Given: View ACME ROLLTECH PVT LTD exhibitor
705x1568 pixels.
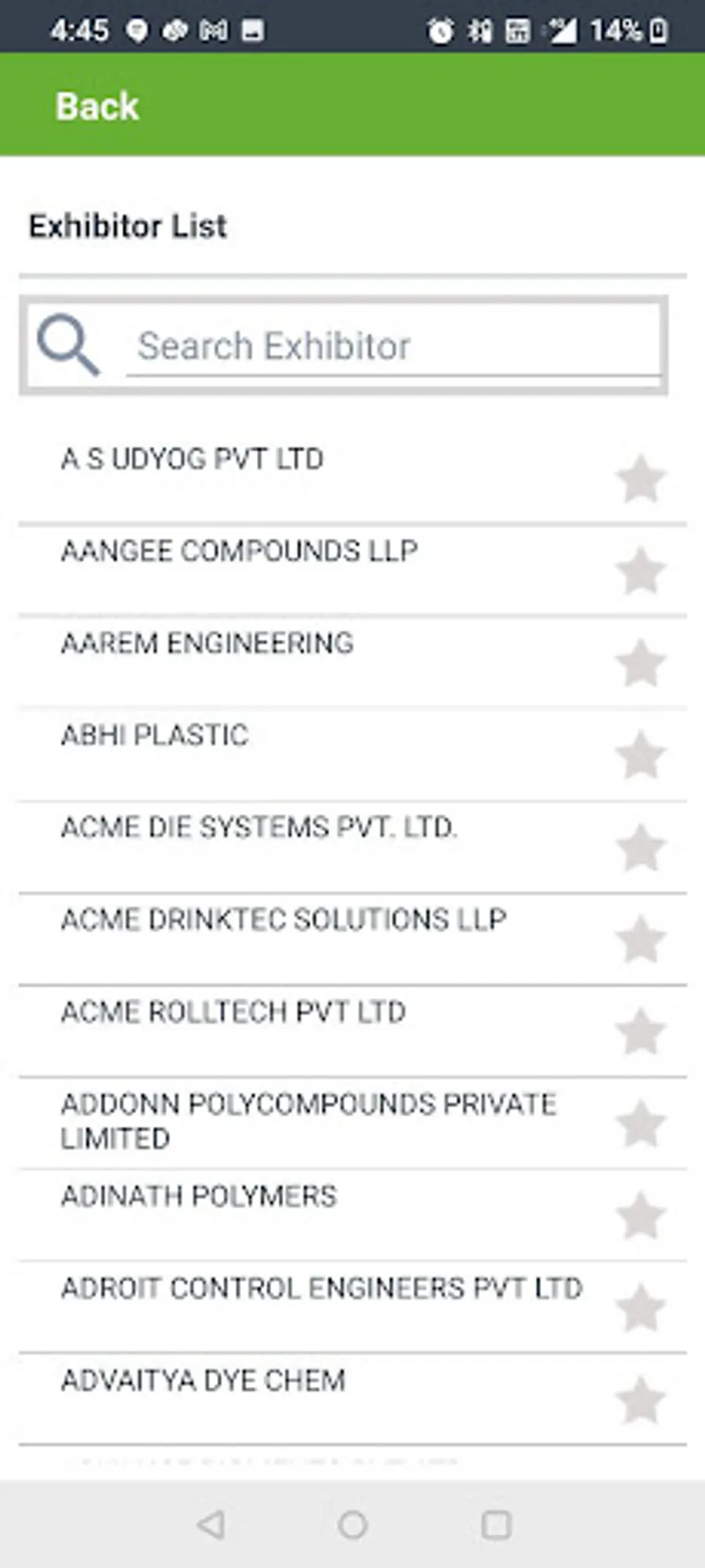Looking at the screenshot, I should click(x=233, y=1012).
